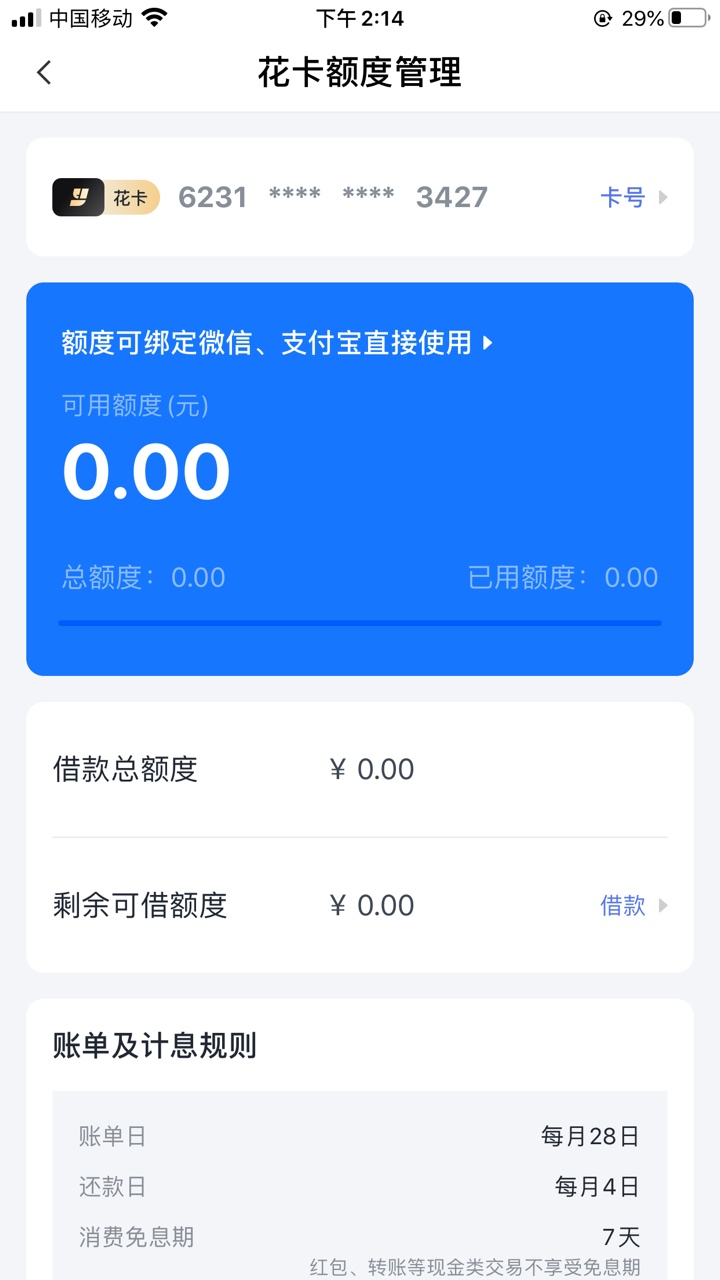Screen dimensions: 720x1280
Task: Open the 卡号 card number link
Action: click(x=634, y=197)
